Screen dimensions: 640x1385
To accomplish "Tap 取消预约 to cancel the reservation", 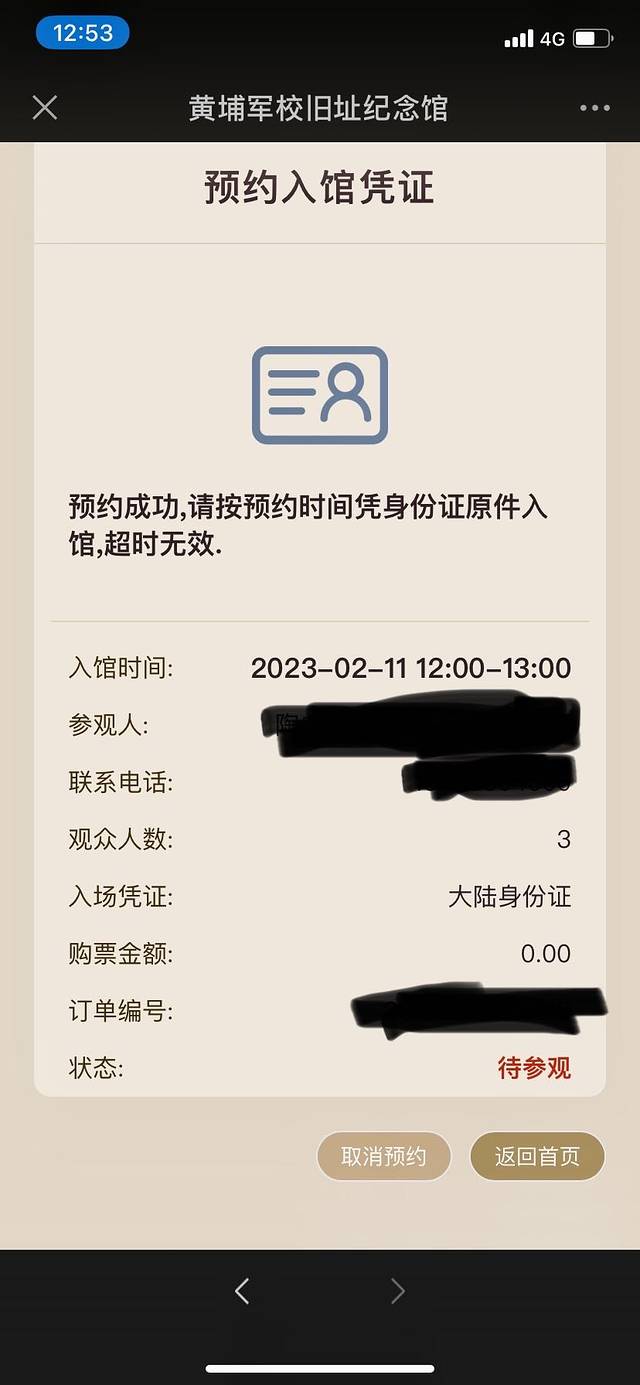I will (384, 1157).
